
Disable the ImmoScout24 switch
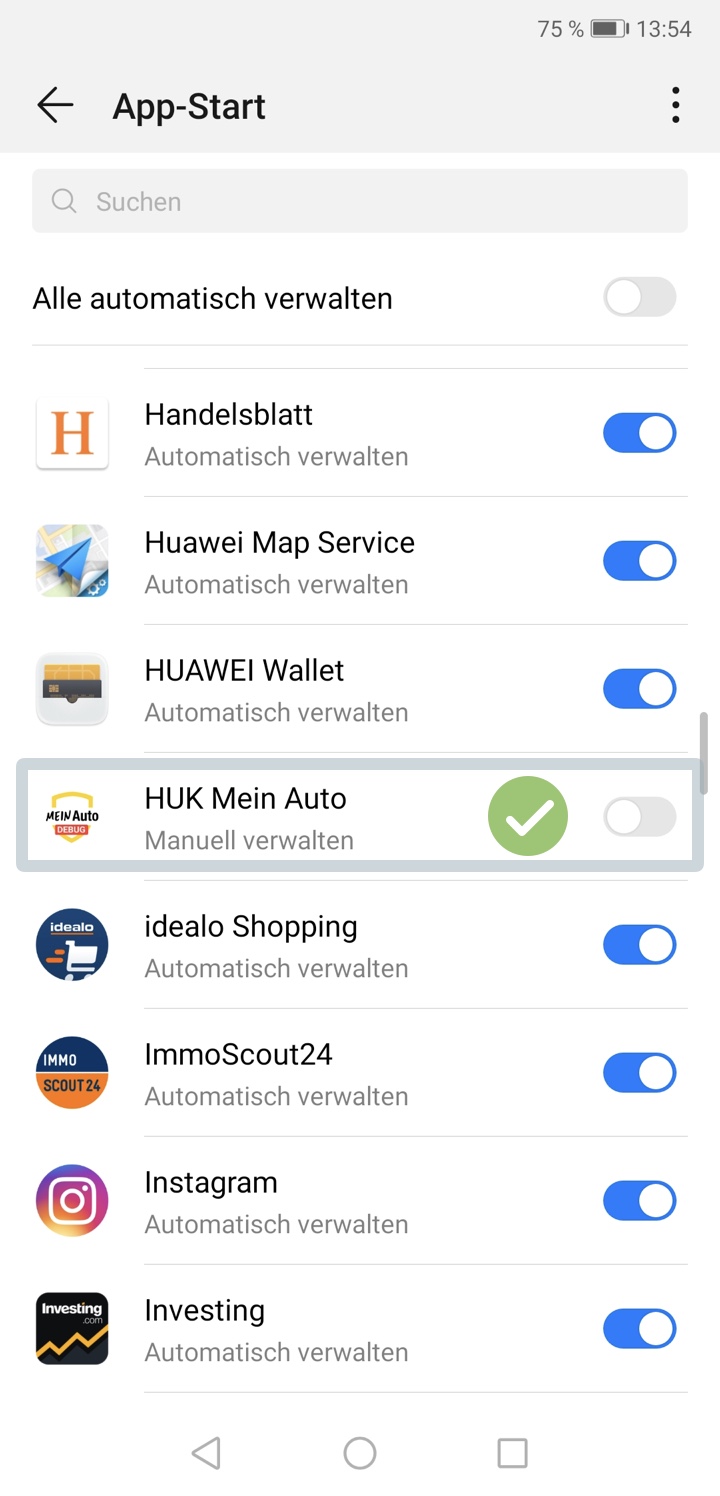coord(639,1074)
